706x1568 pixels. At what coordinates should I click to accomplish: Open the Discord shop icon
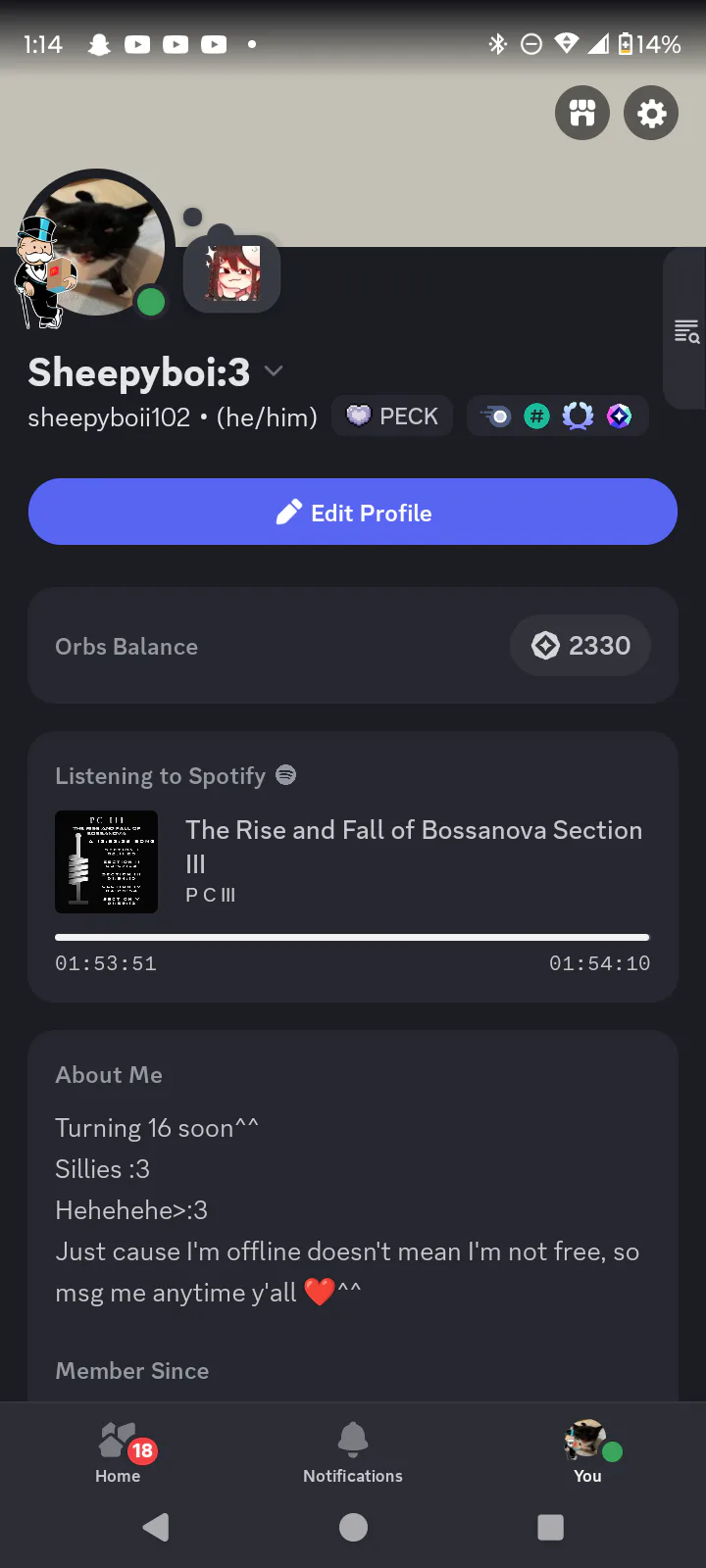tap(582, 114)
